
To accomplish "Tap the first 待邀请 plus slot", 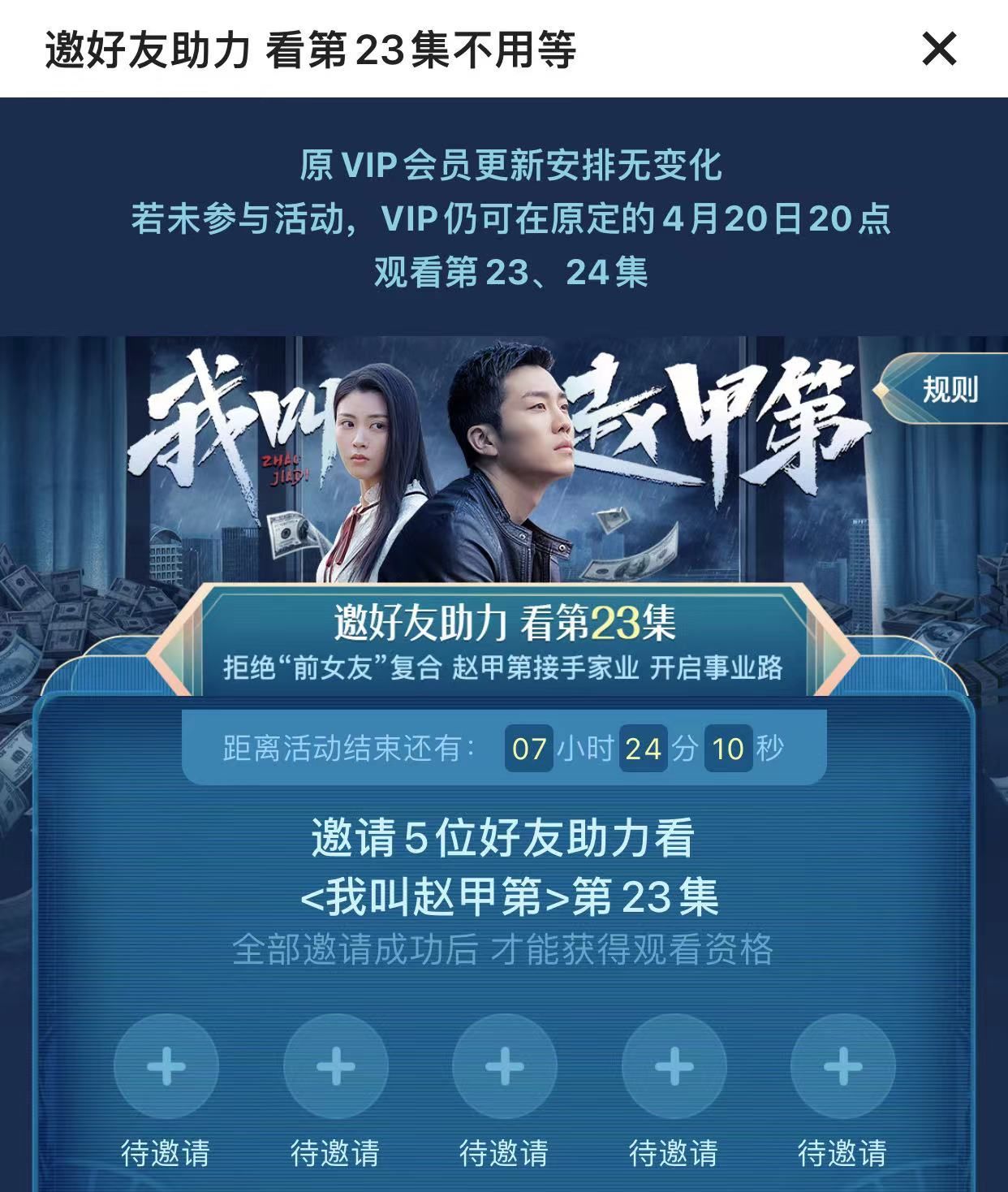I will click(x=166, y=1066).
